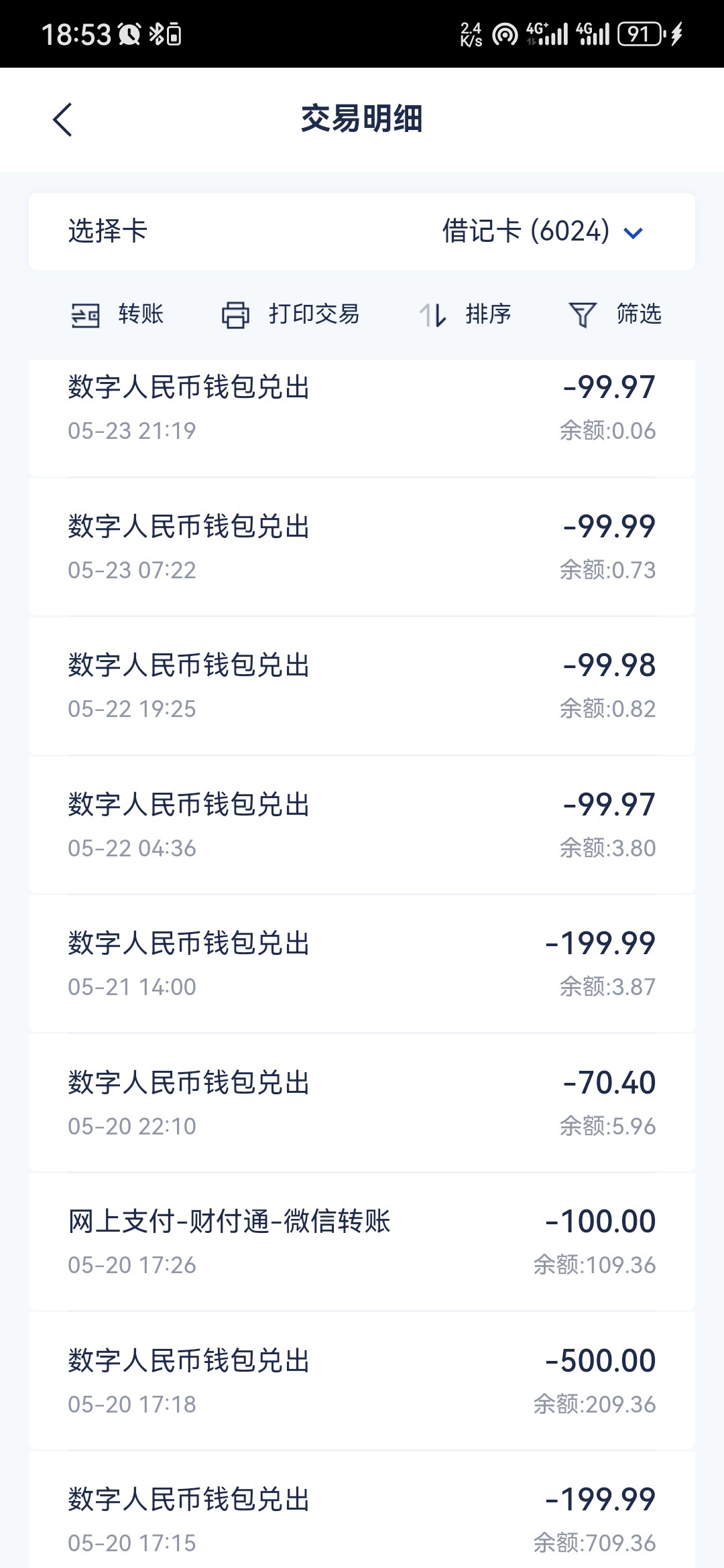The width and height of the screenshot is (724, 1568).
Task: Open the 05-22 04:36 wallet transaction
Action: coord(362,825)
